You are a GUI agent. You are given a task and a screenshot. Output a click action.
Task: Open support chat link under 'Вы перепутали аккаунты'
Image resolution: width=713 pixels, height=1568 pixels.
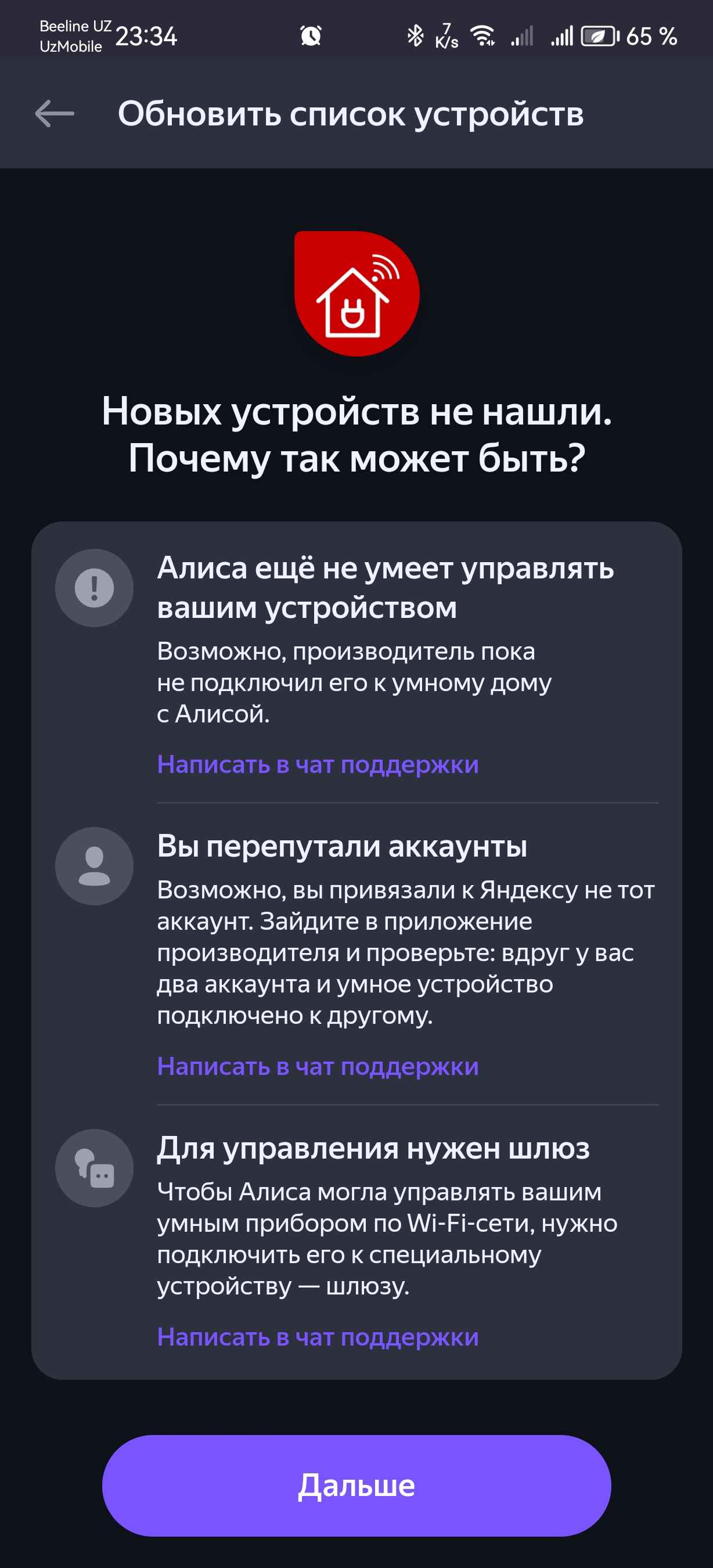tap(318, 1066)
